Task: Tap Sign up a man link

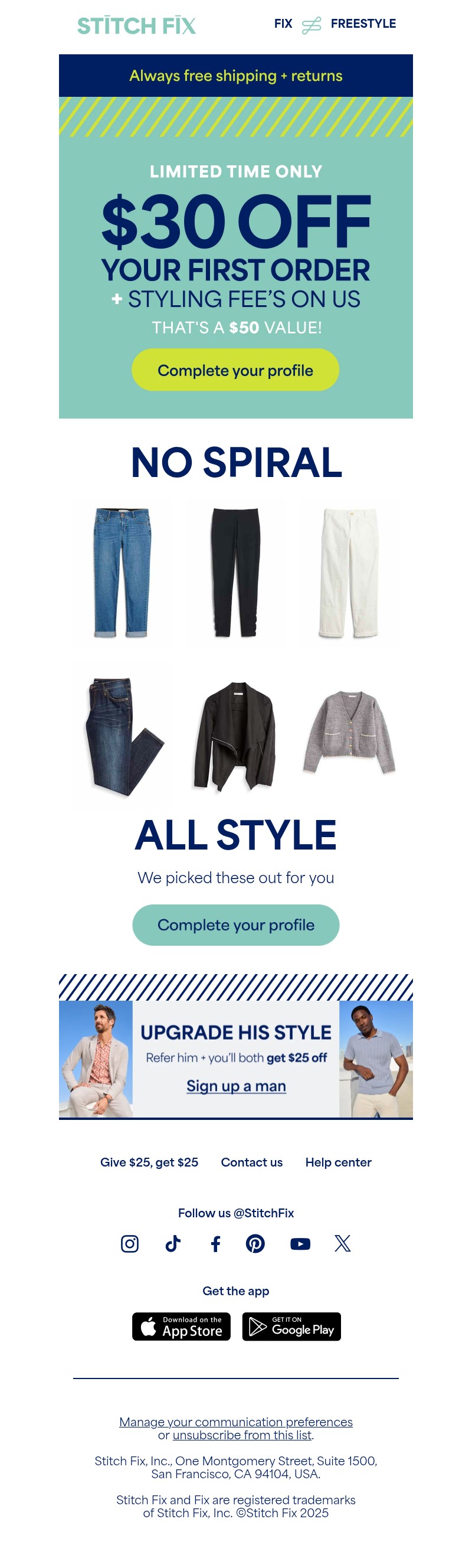Action: (x=236, y=1085)
